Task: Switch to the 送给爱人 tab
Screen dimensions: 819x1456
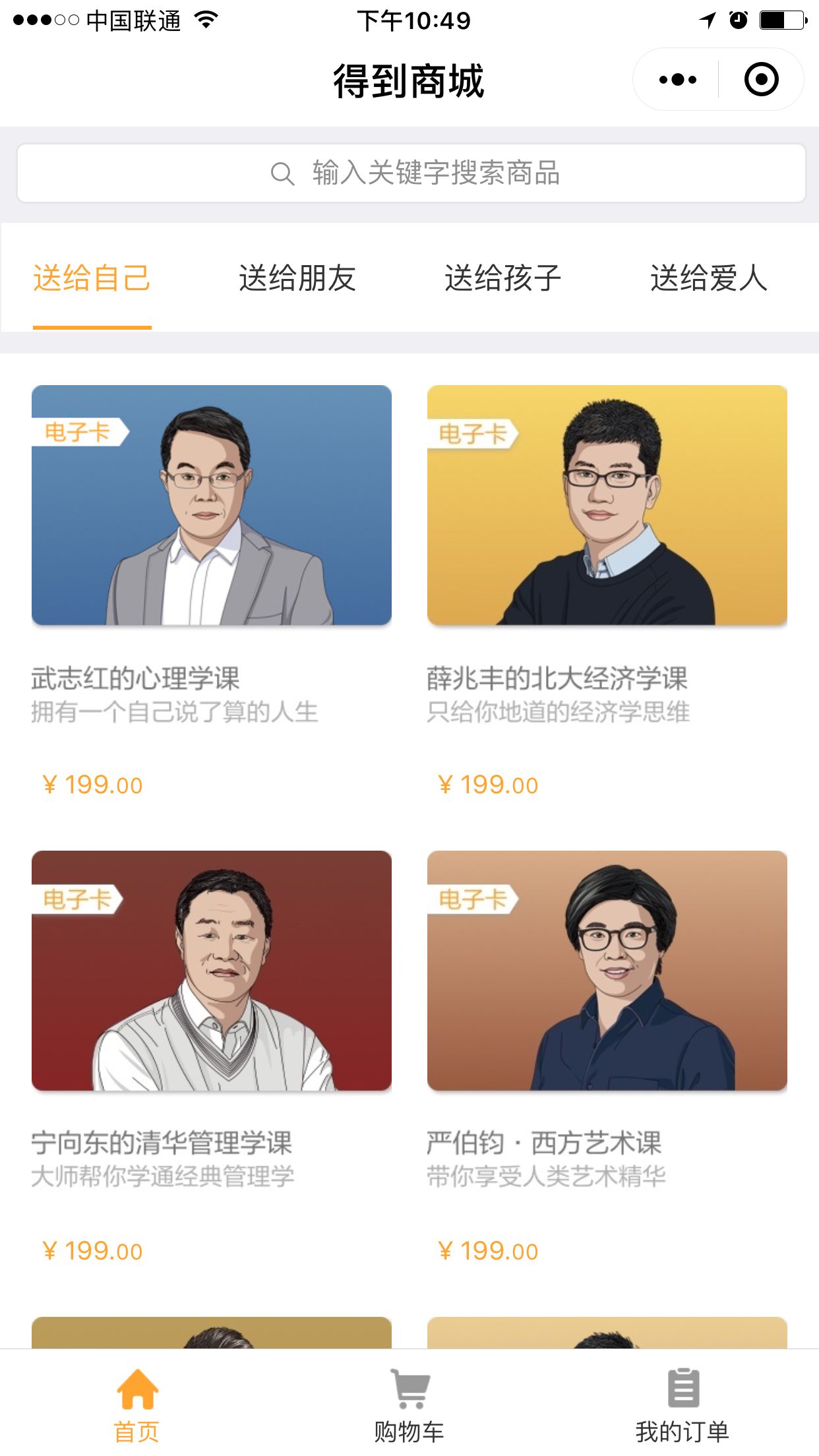Action: click(x=708, y=278)
